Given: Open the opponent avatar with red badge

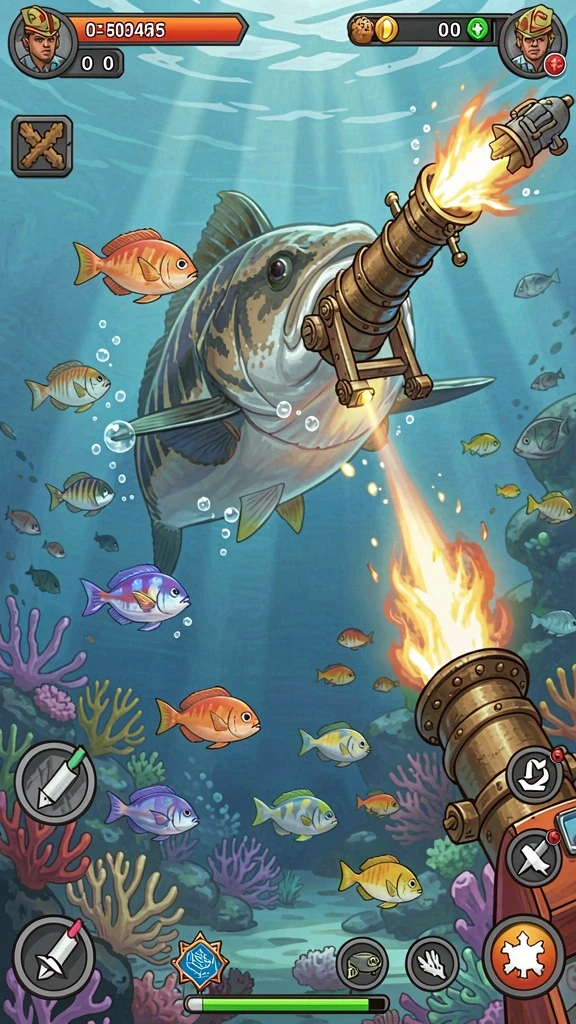Looking at the screenshot, I should coord(534,42).
